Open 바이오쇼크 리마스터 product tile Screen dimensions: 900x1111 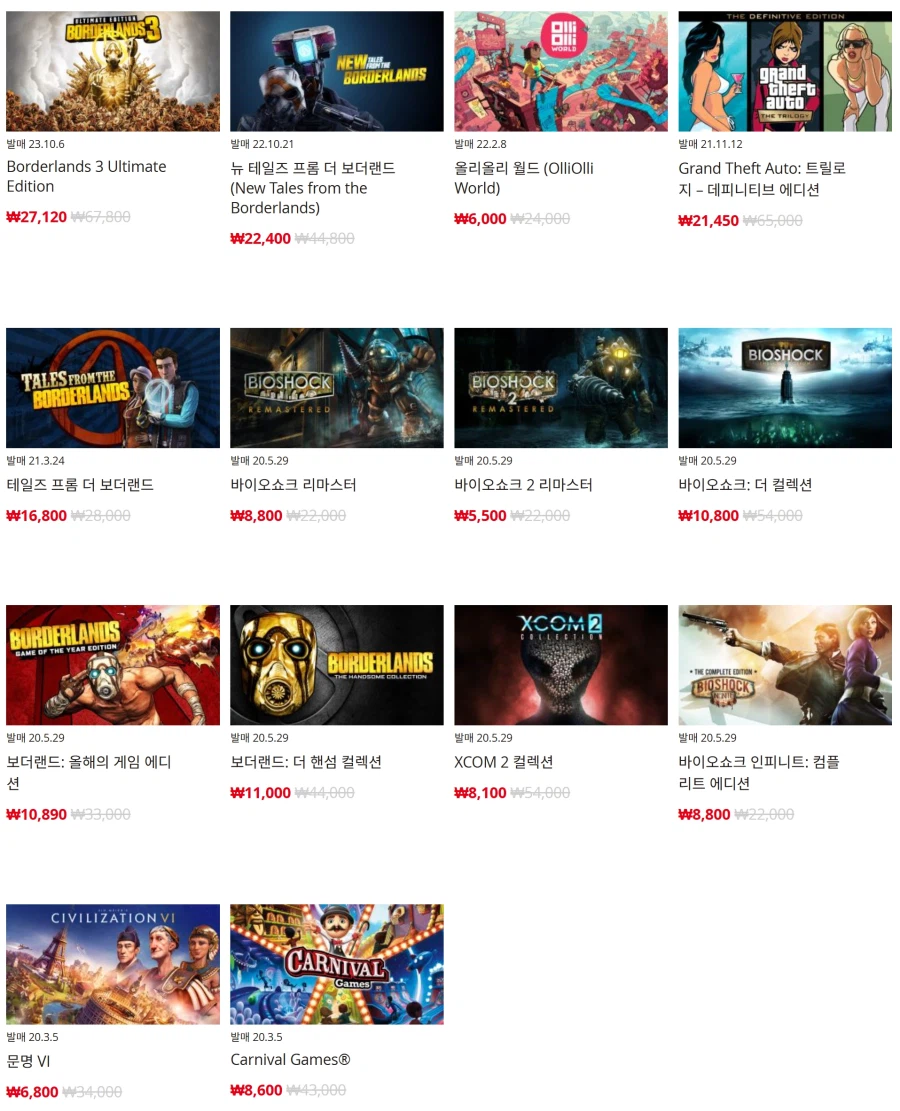pos(337,388)
